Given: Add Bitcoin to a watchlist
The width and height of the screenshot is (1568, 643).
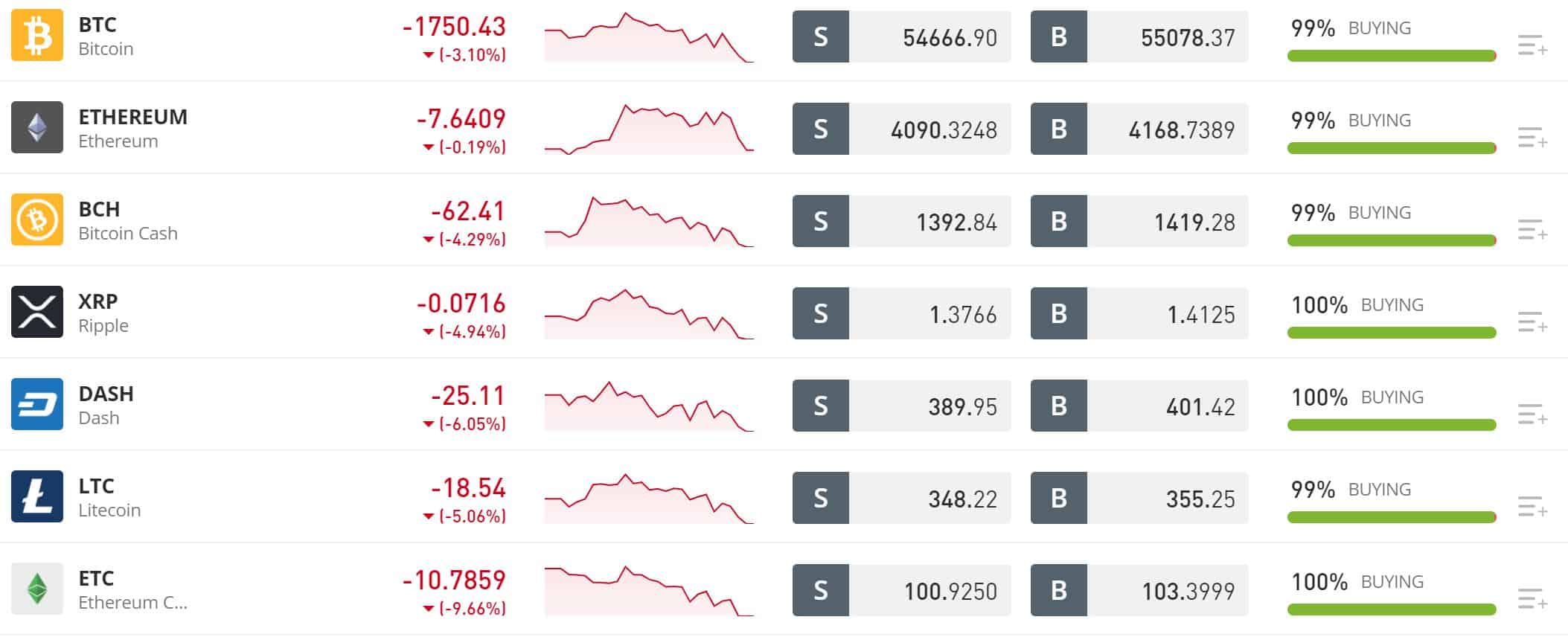Looking at the screenshot, I should [1532, 45].
